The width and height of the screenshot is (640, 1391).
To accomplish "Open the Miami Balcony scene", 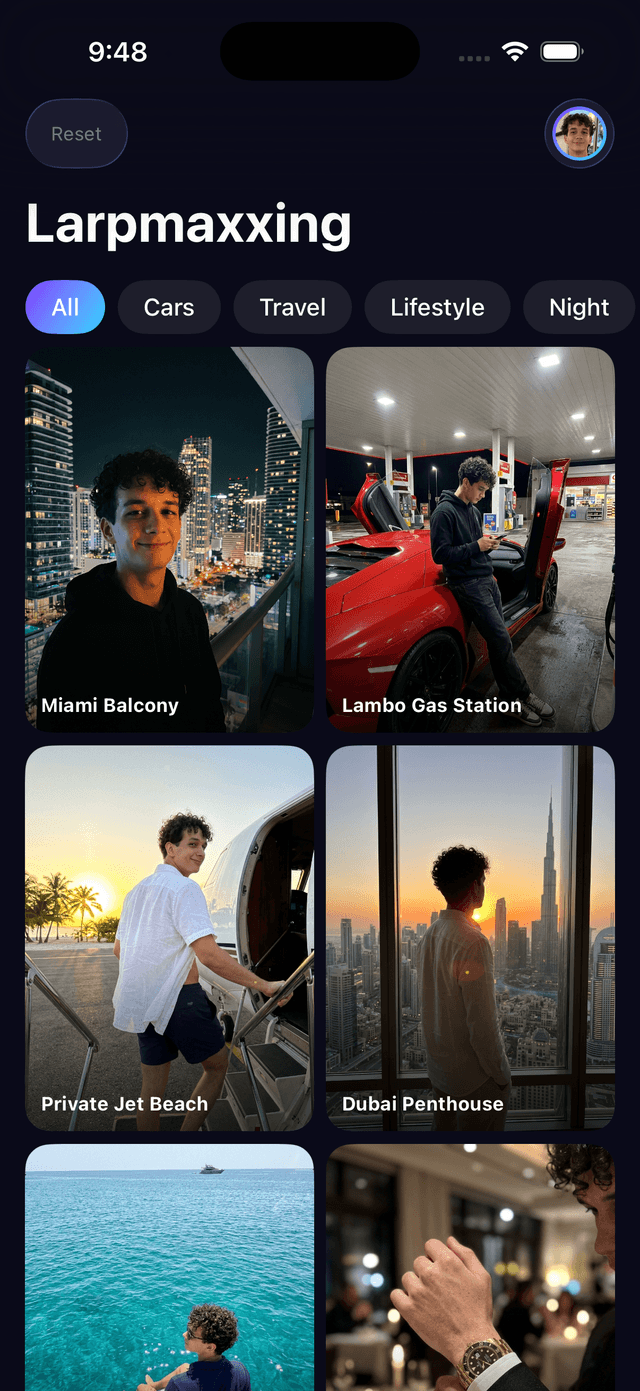I will [x=169, y=539].
